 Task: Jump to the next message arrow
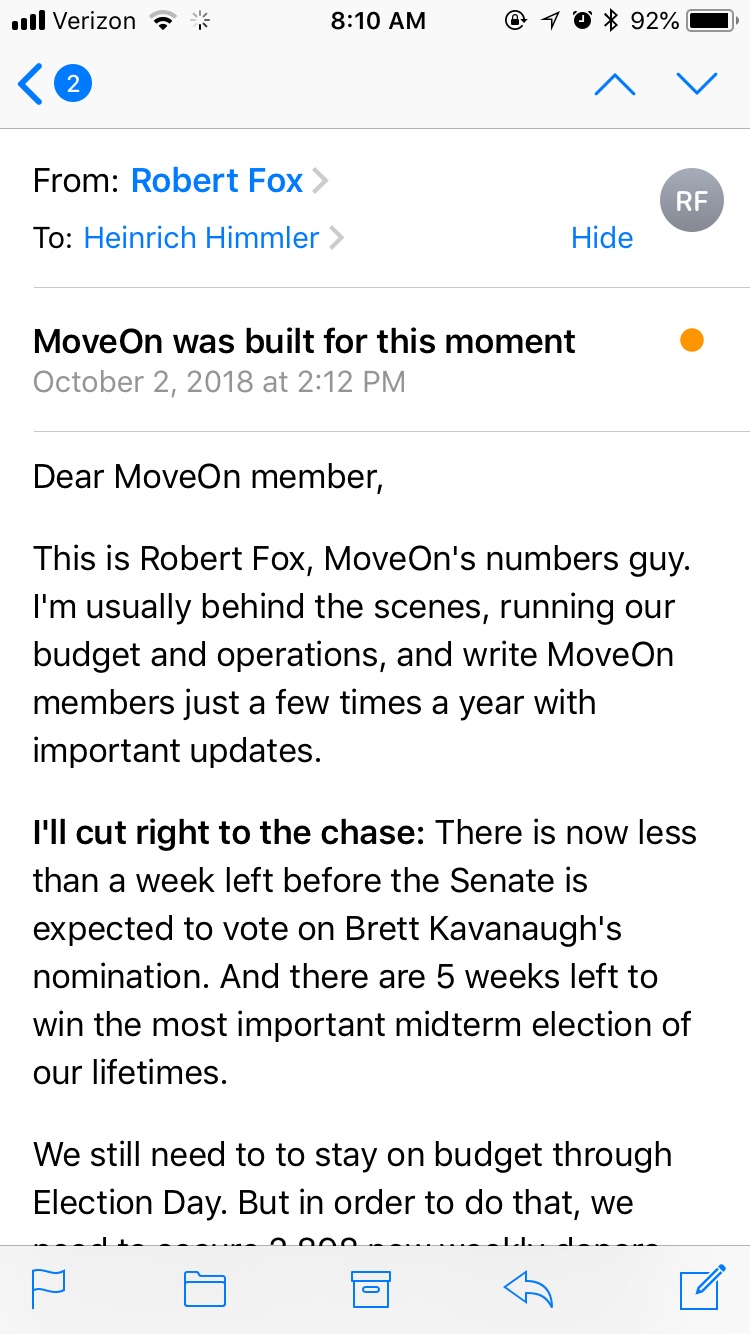pos(697,85)
